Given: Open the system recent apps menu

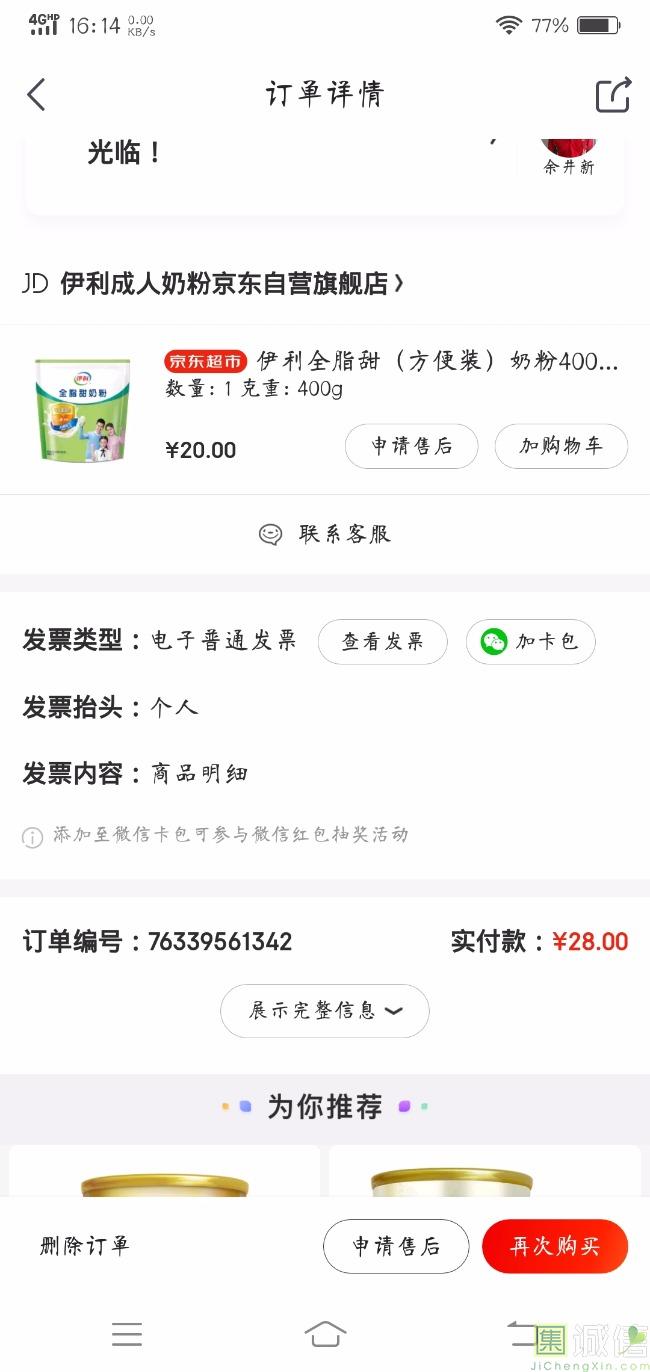Looking at the screenshot, I should [x=127, y=1333].
